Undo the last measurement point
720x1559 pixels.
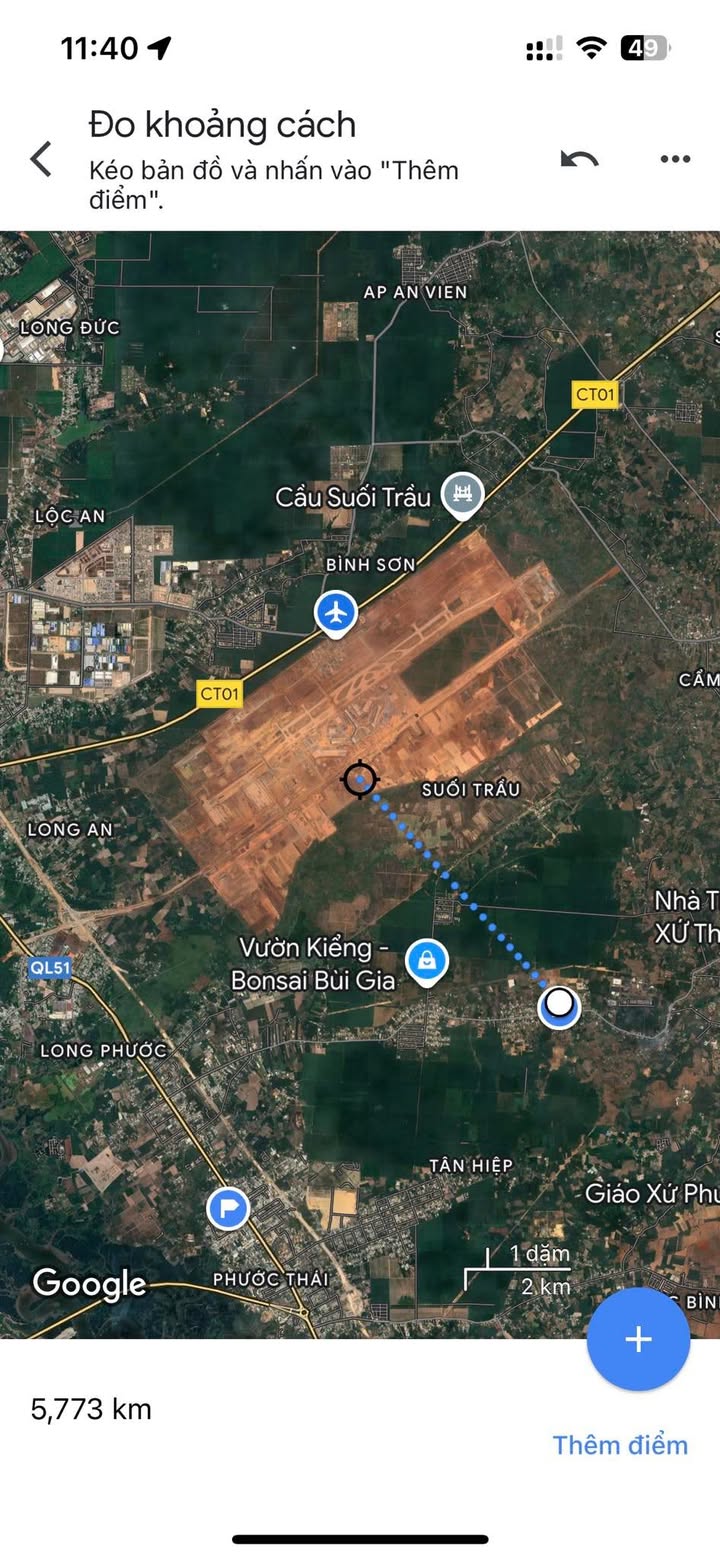pos(580,159)
